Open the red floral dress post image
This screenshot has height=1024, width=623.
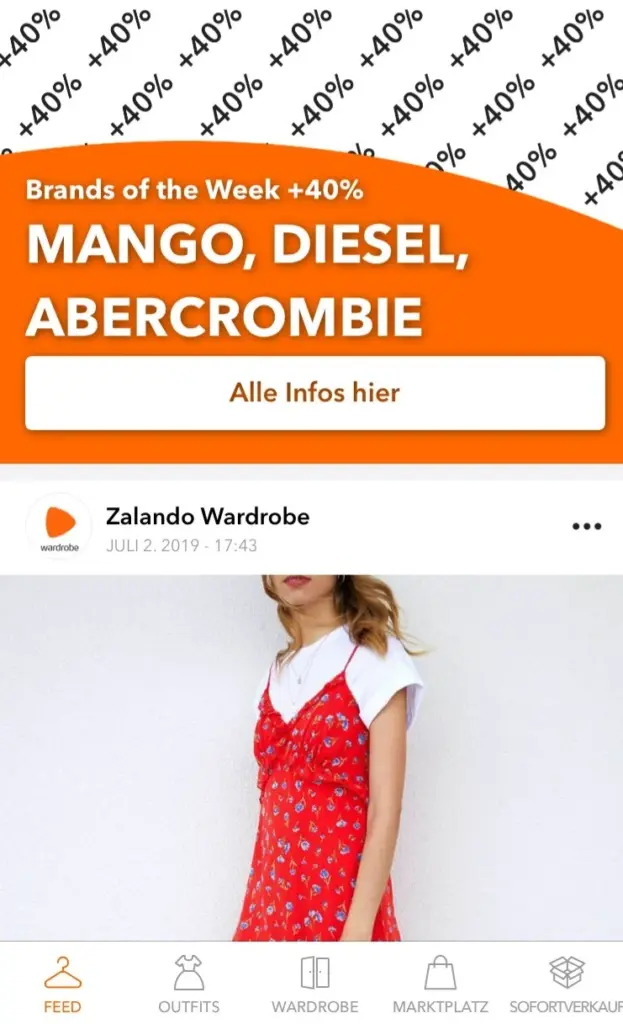pos(312,758)
